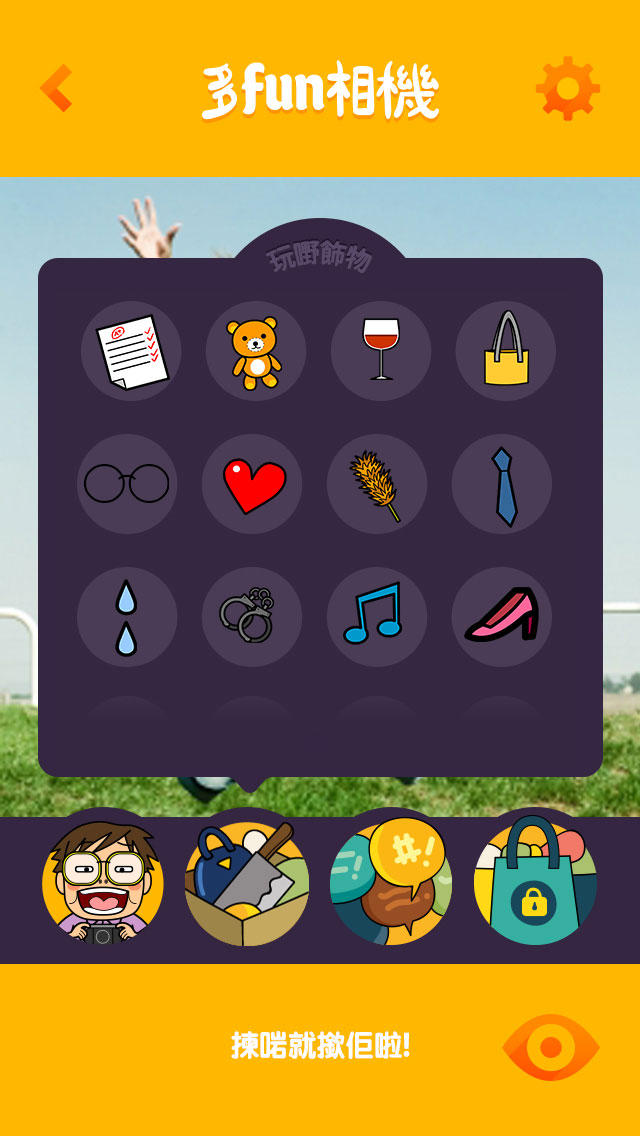Choose the blue necktie sticker
Viewport: 640px width, 1136px height.
502,484
